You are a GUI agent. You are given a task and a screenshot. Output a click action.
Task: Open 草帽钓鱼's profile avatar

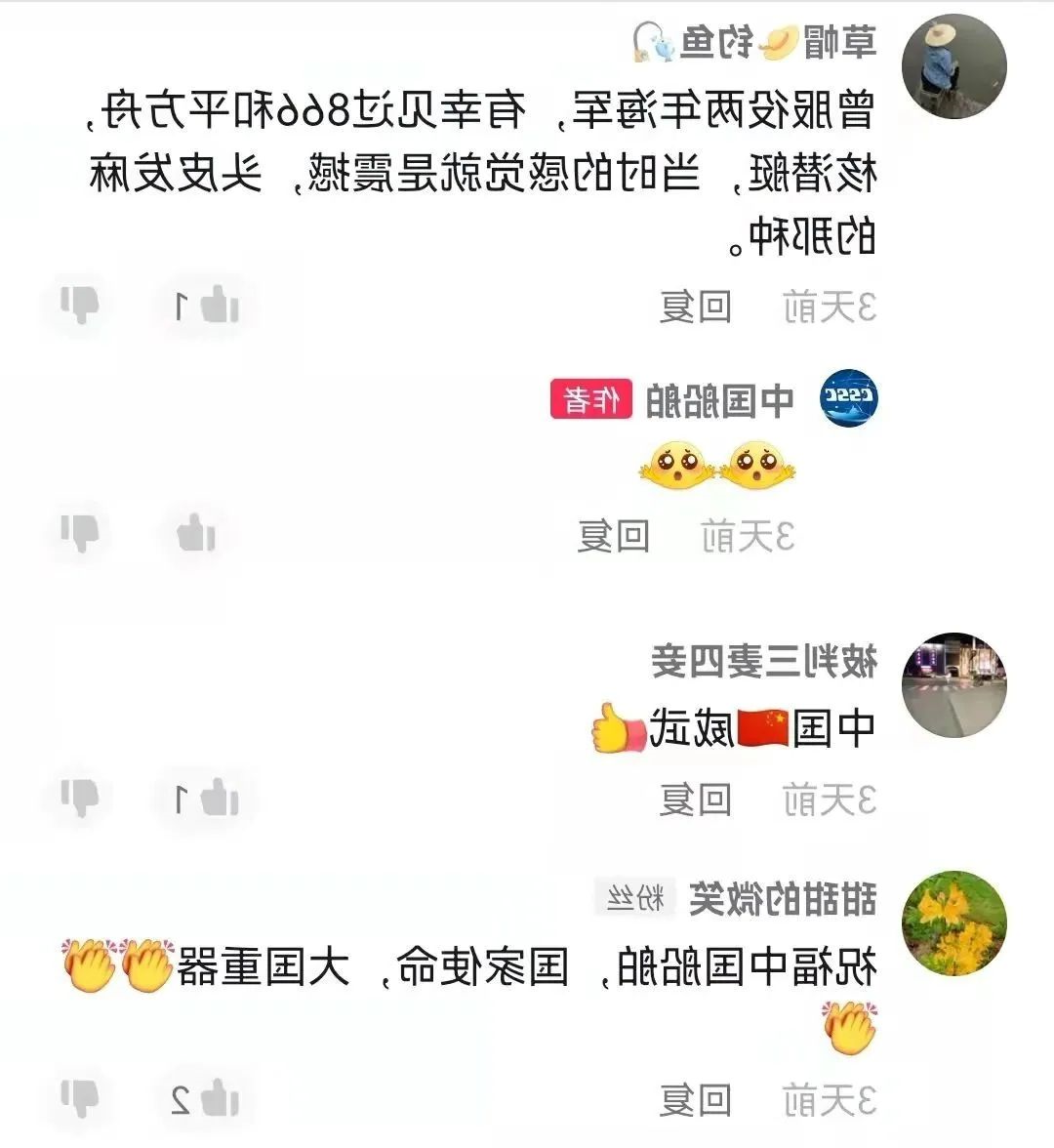coord(953,66)
